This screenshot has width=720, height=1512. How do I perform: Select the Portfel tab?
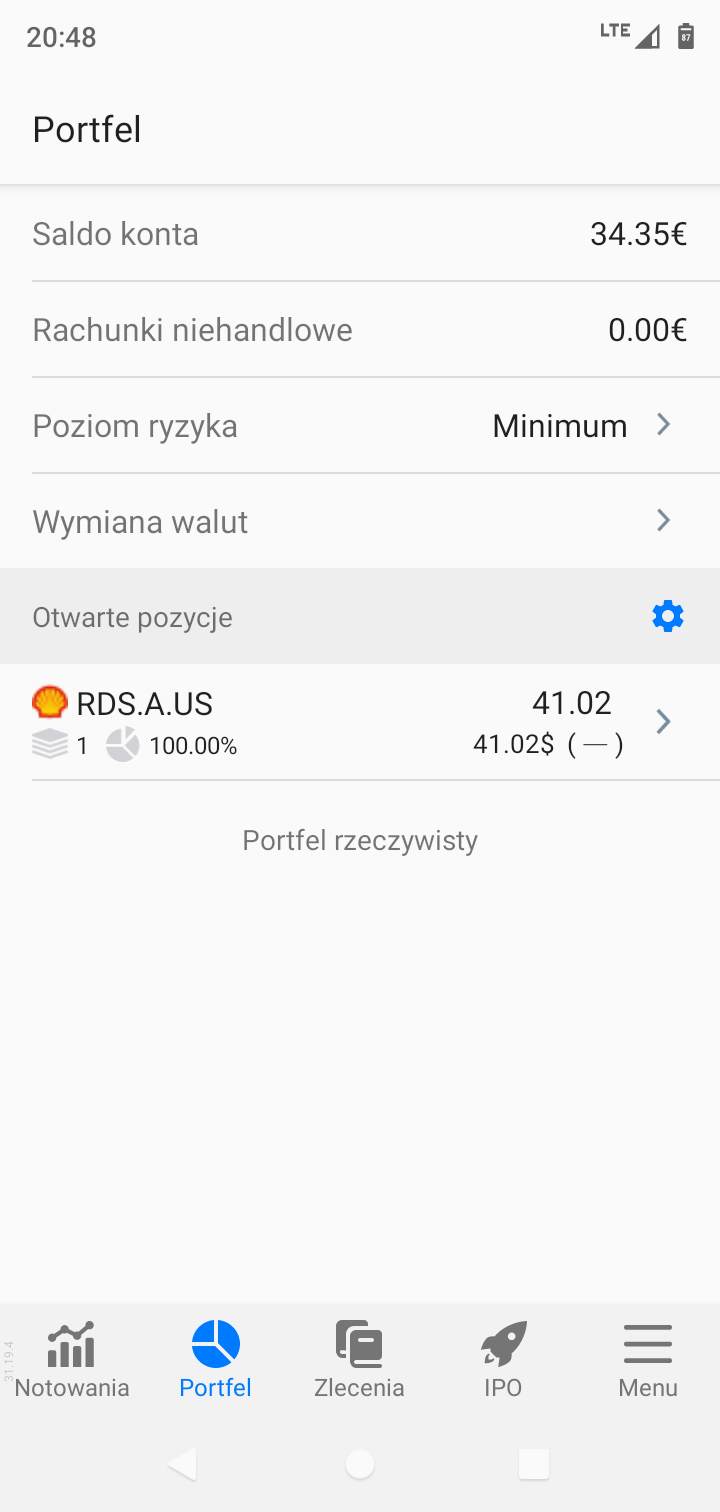click(x=216, y=1359)
